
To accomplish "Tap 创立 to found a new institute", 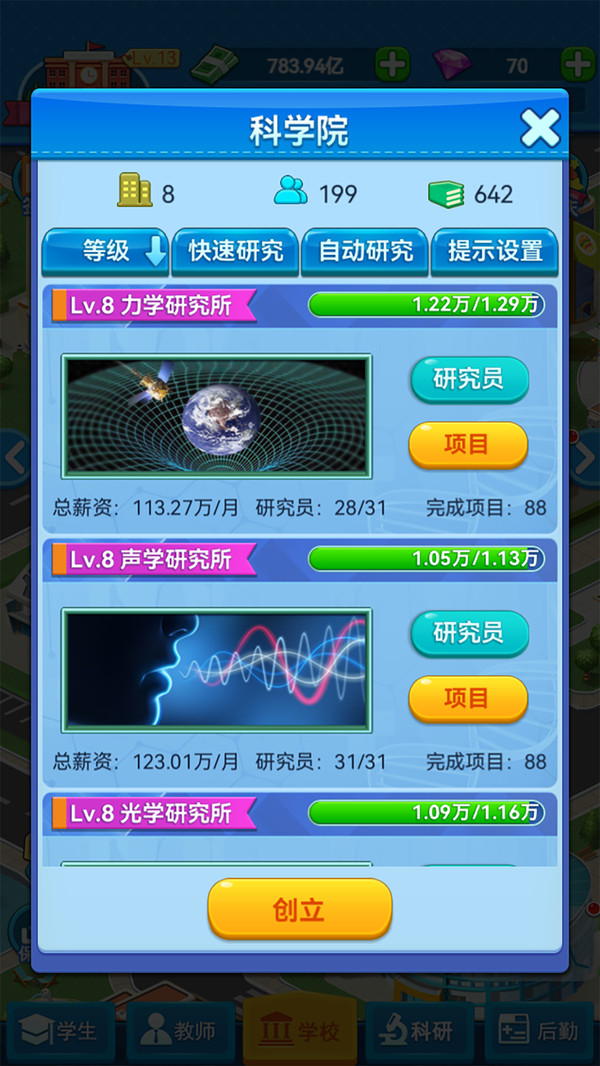I will pyautogui.click(x=300, y=909).
